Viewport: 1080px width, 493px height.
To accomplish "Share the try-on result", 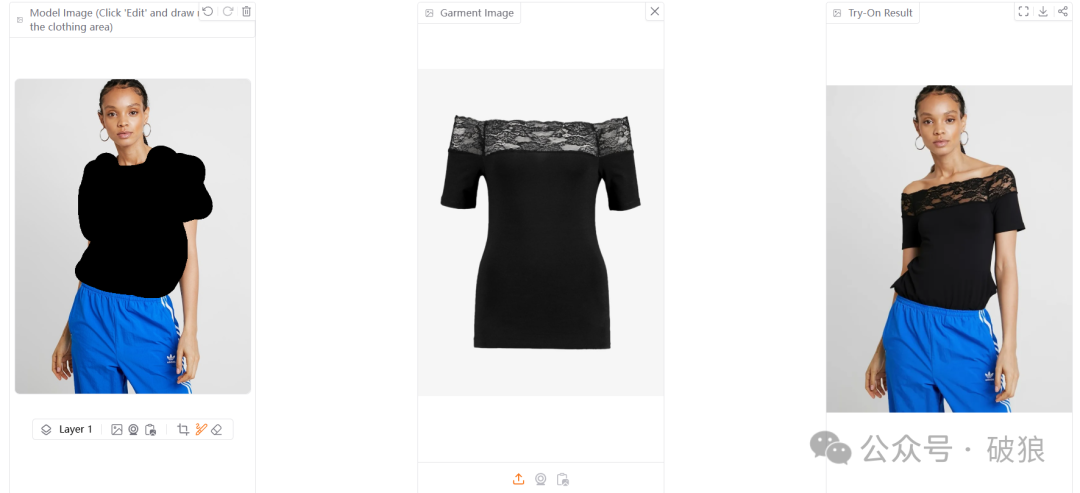I will pos(1062,11).
